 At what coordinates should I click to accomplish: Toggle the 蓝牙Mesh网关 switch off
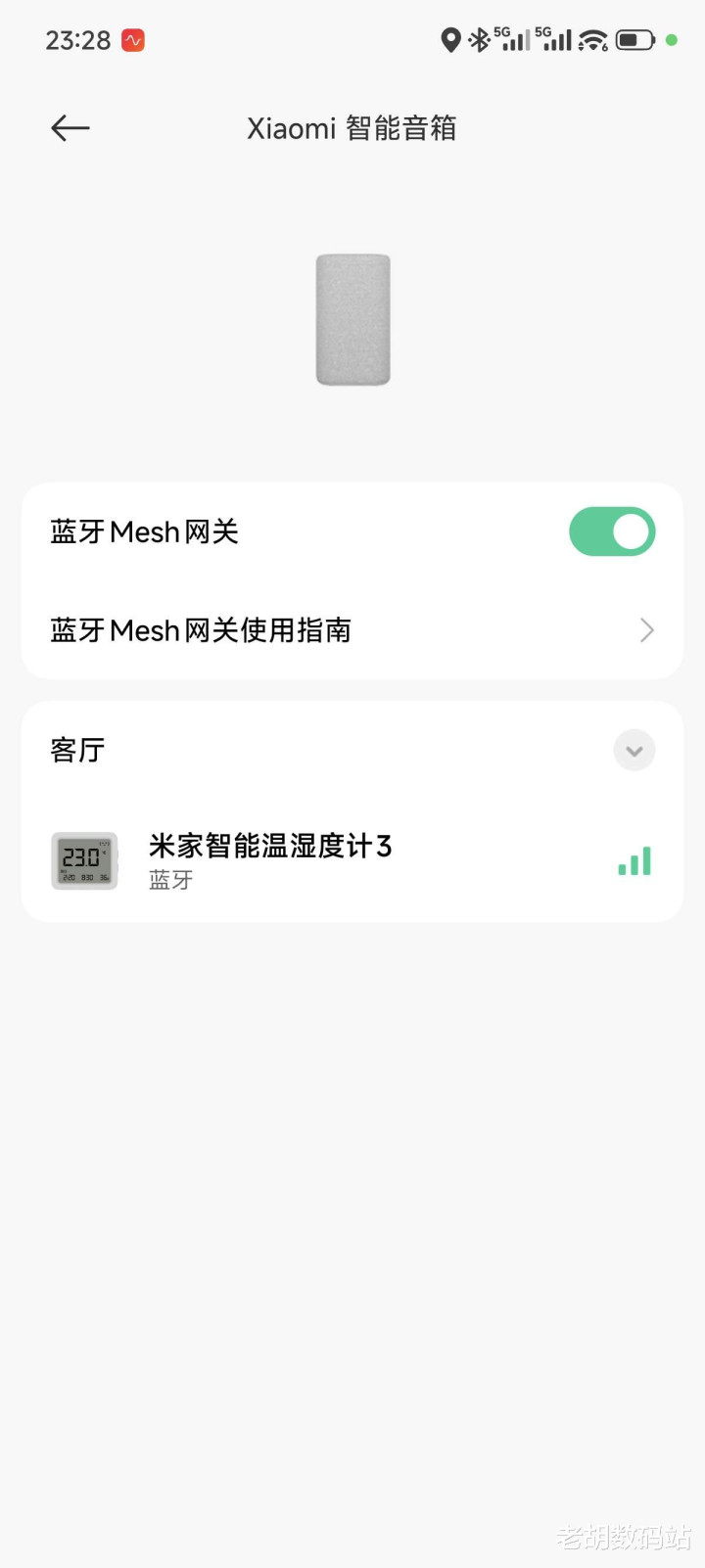point(612,531)
